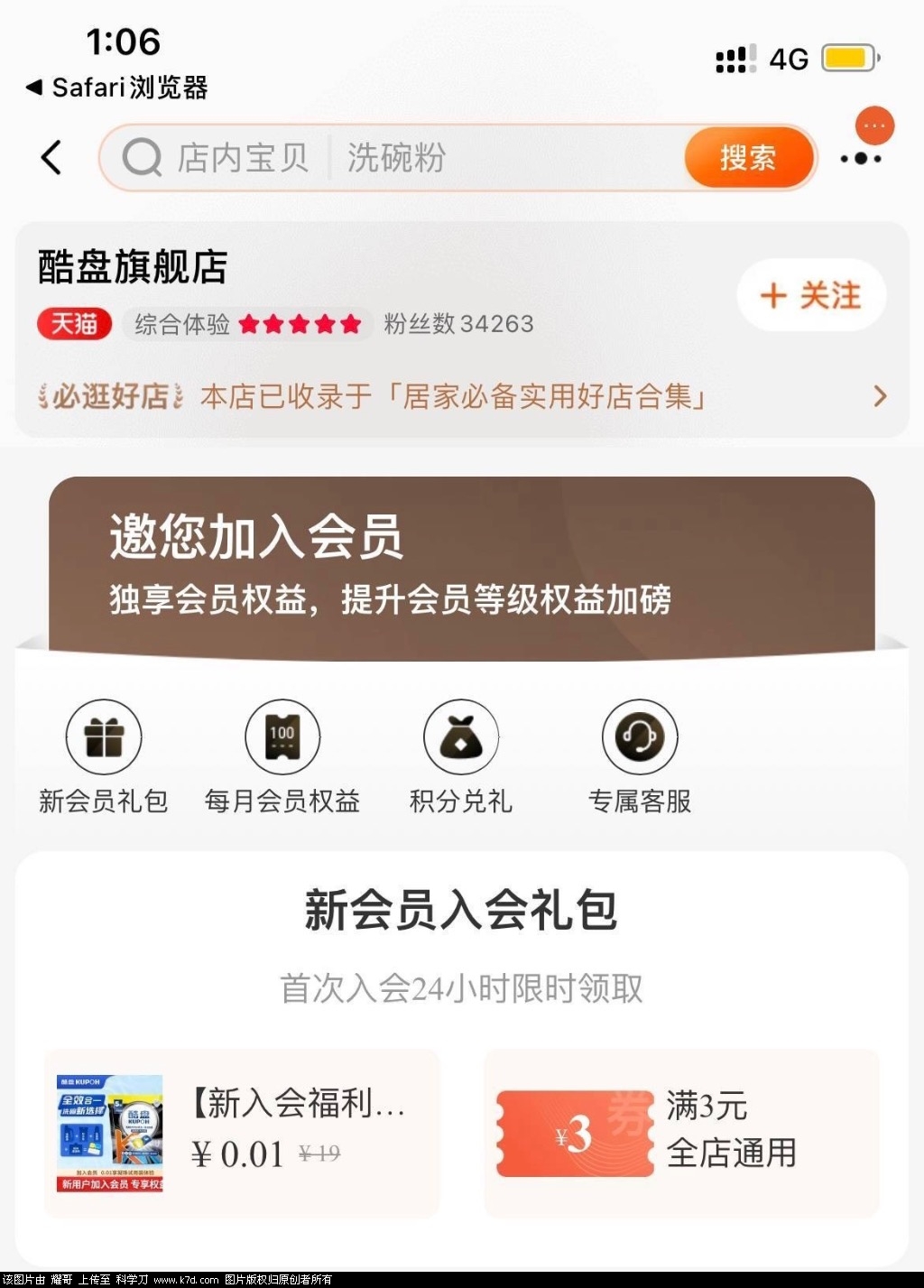Open the 必逛好店 collection link

(460, 396)
